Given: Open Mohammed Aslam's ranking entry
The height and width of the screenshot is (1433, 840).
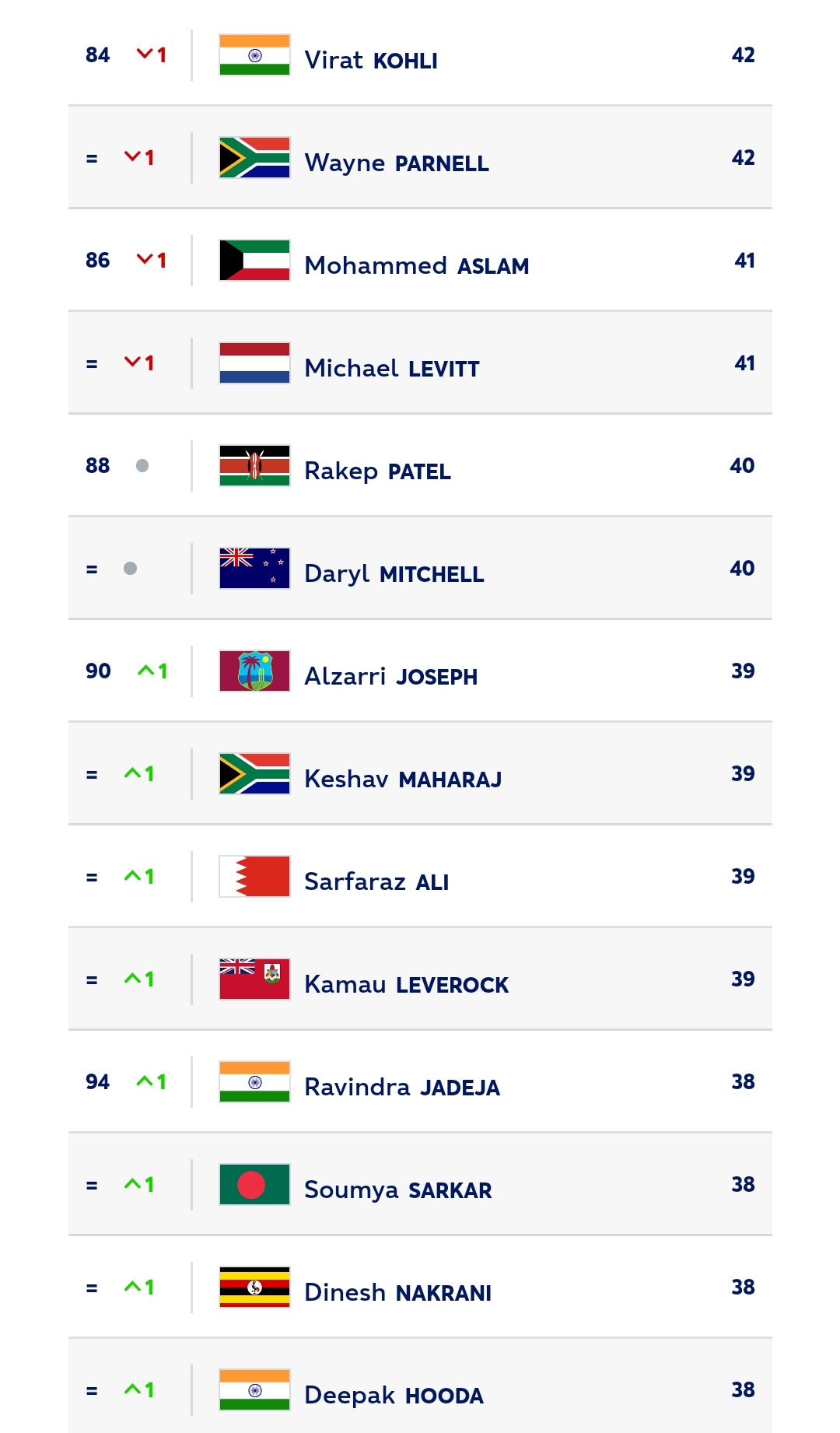Looking at the screenshot, I should 420,260.
